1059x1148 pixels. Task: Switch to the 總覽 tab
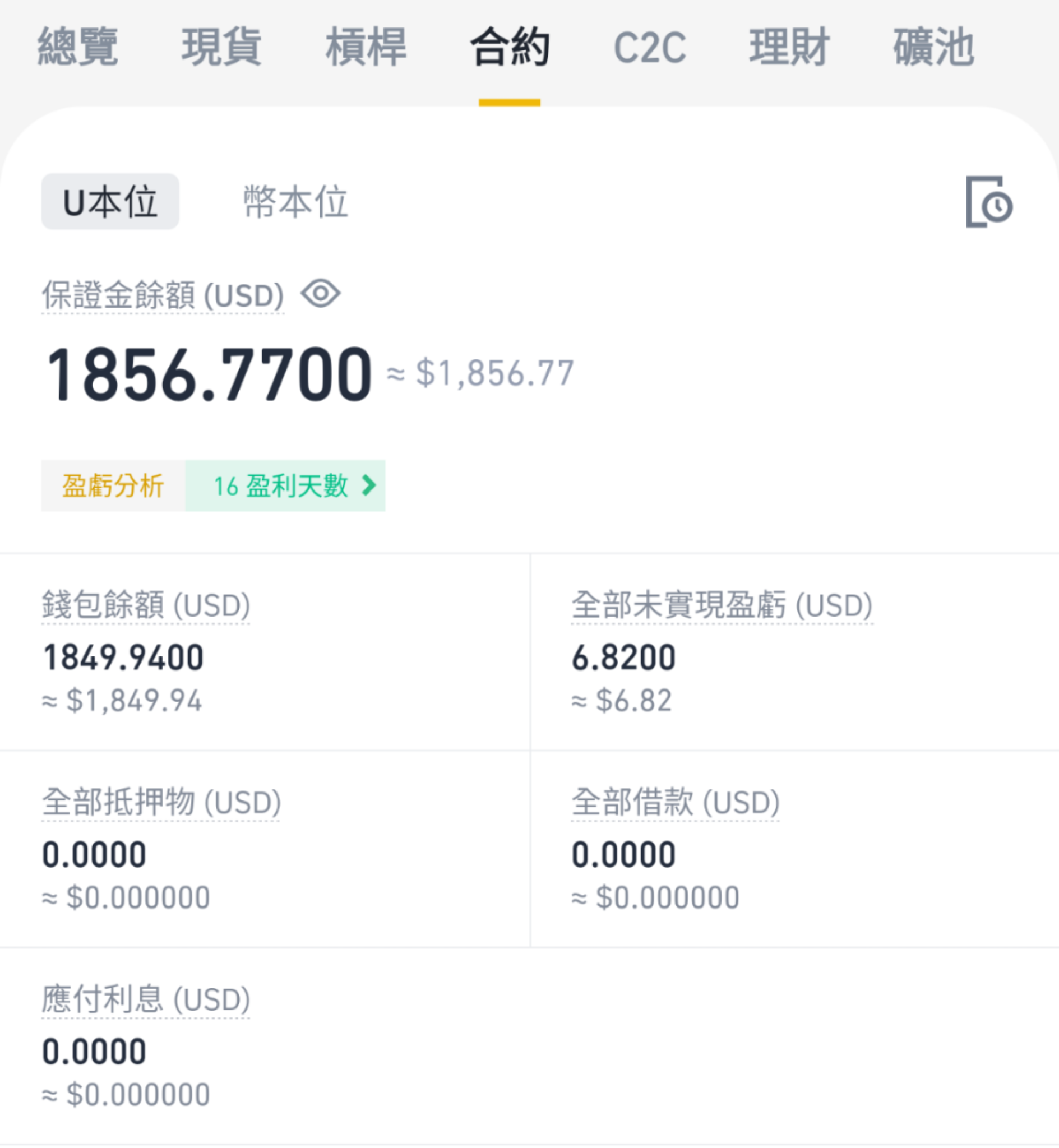[x=77, y=47]
